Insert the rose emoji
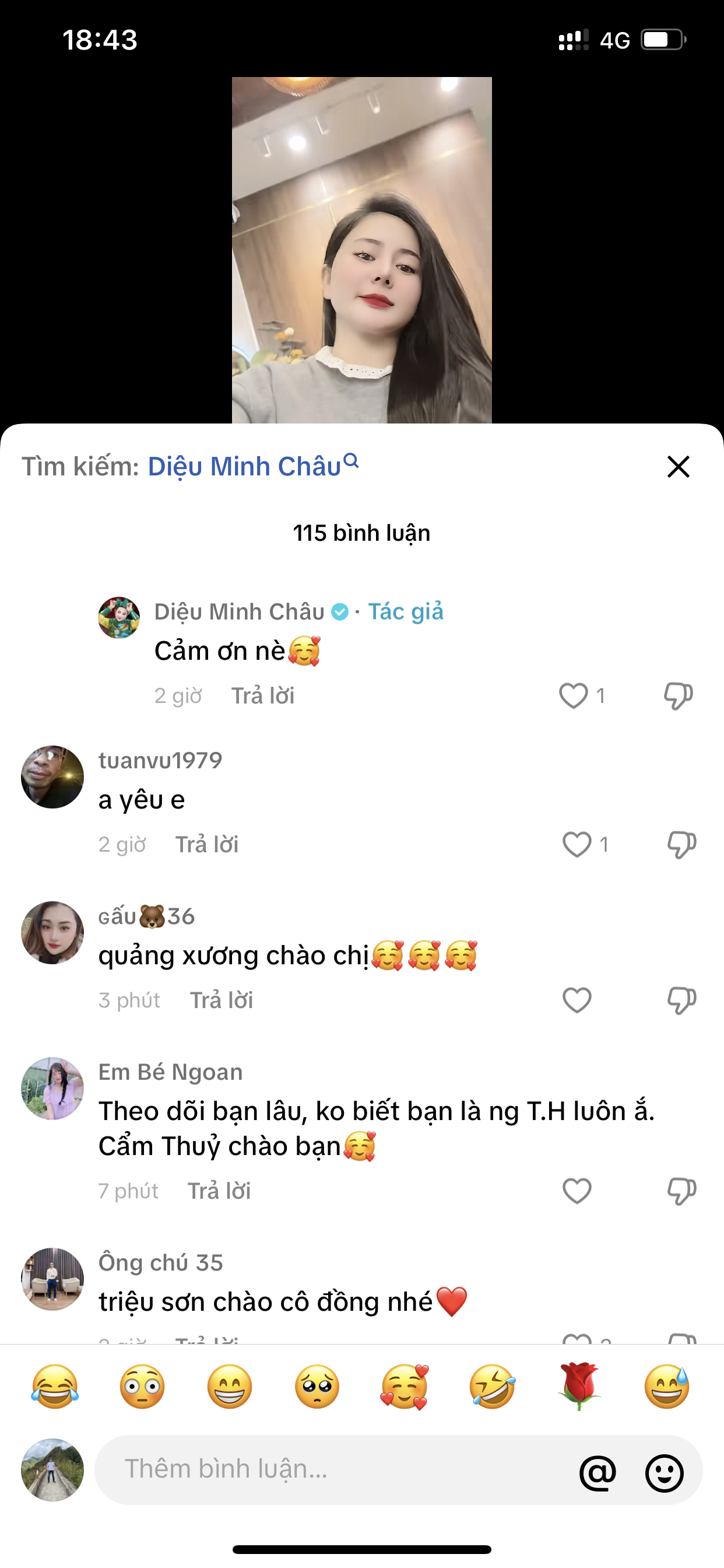 pos(579,1387)
